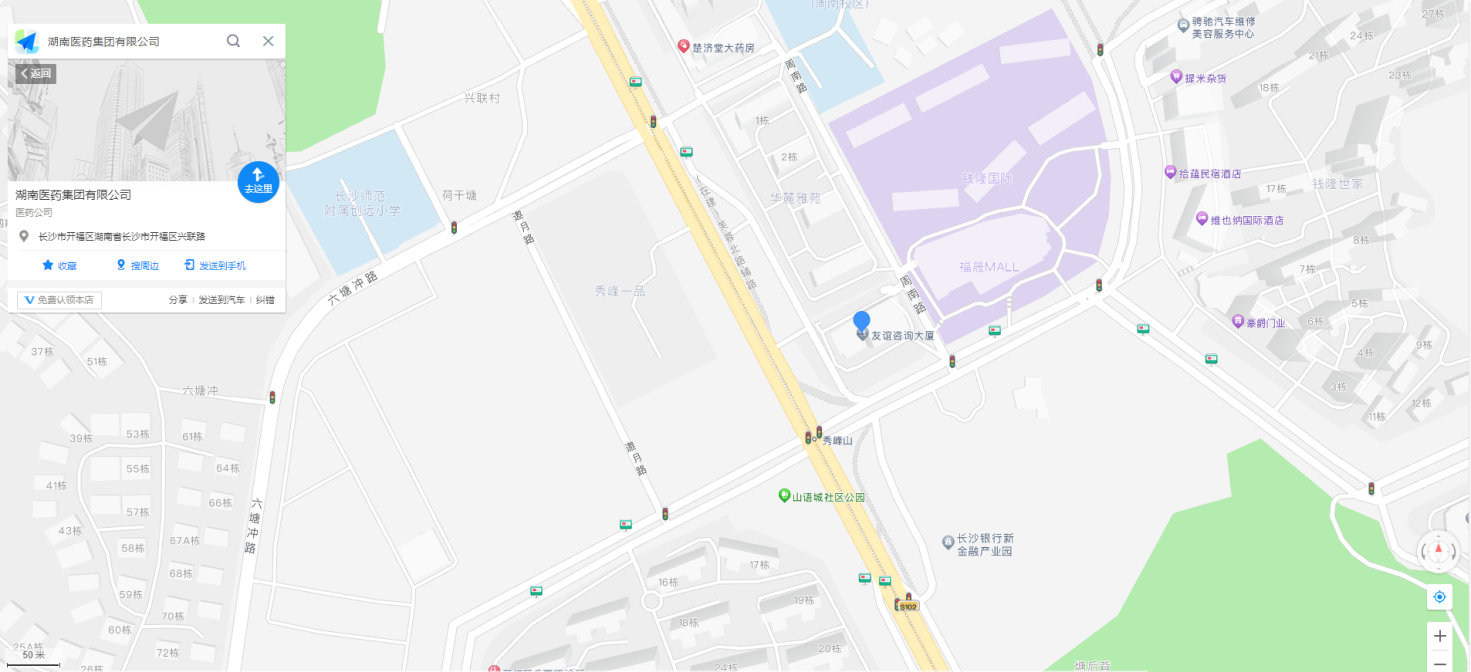Locate my current position
This screenshot has height=672, width=1471.
tap(1439, 597)
